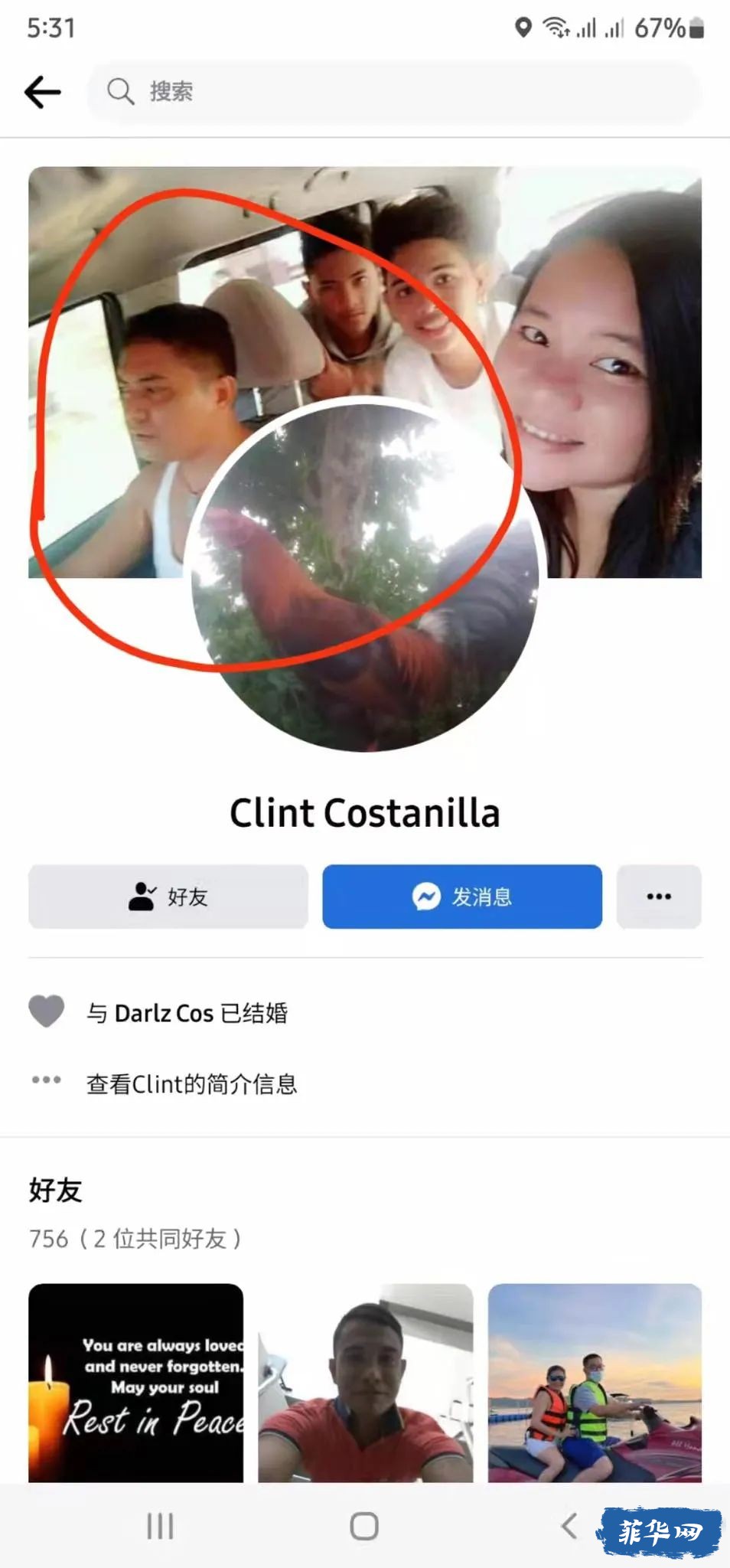Send a message via 发消息 button
This screenshot has height=1568, width=730.
pos(461,897)
